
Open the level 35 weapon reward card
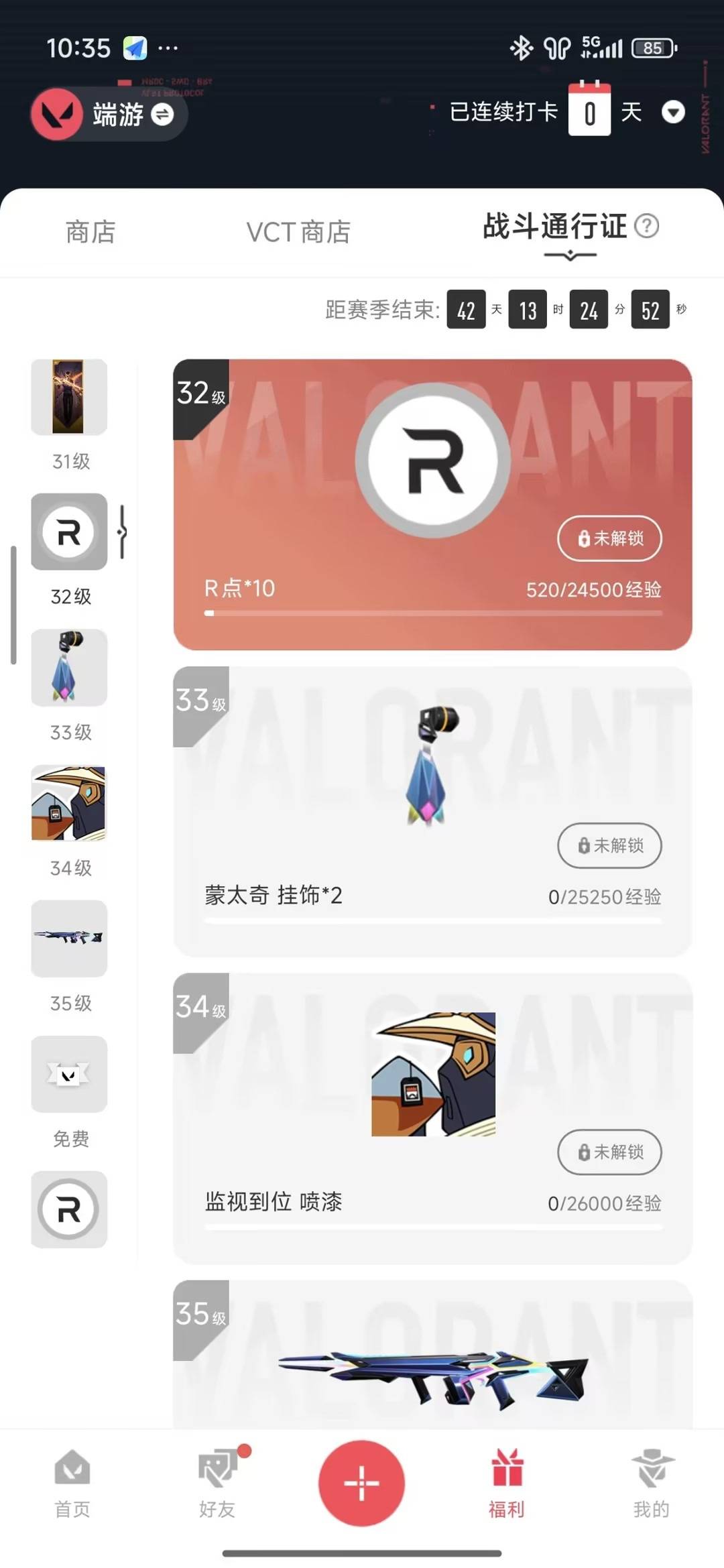click(x=432, y=1361)
